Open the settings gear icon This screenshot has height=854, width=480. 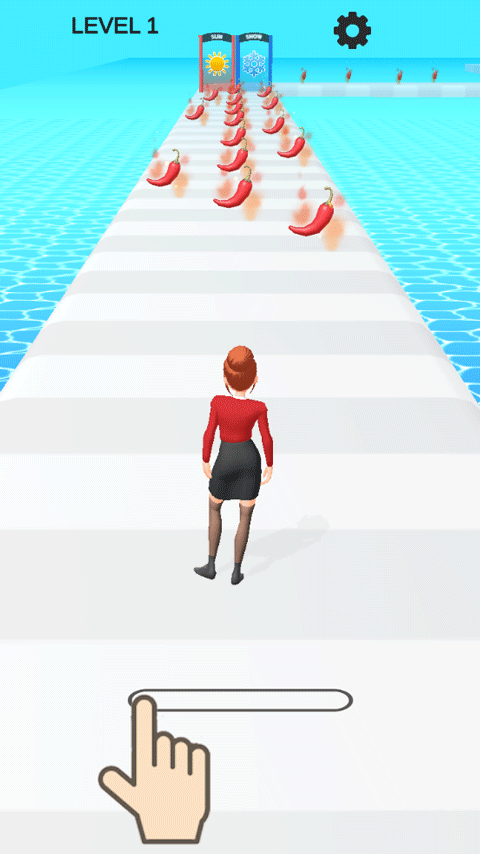tap(352, 30)
